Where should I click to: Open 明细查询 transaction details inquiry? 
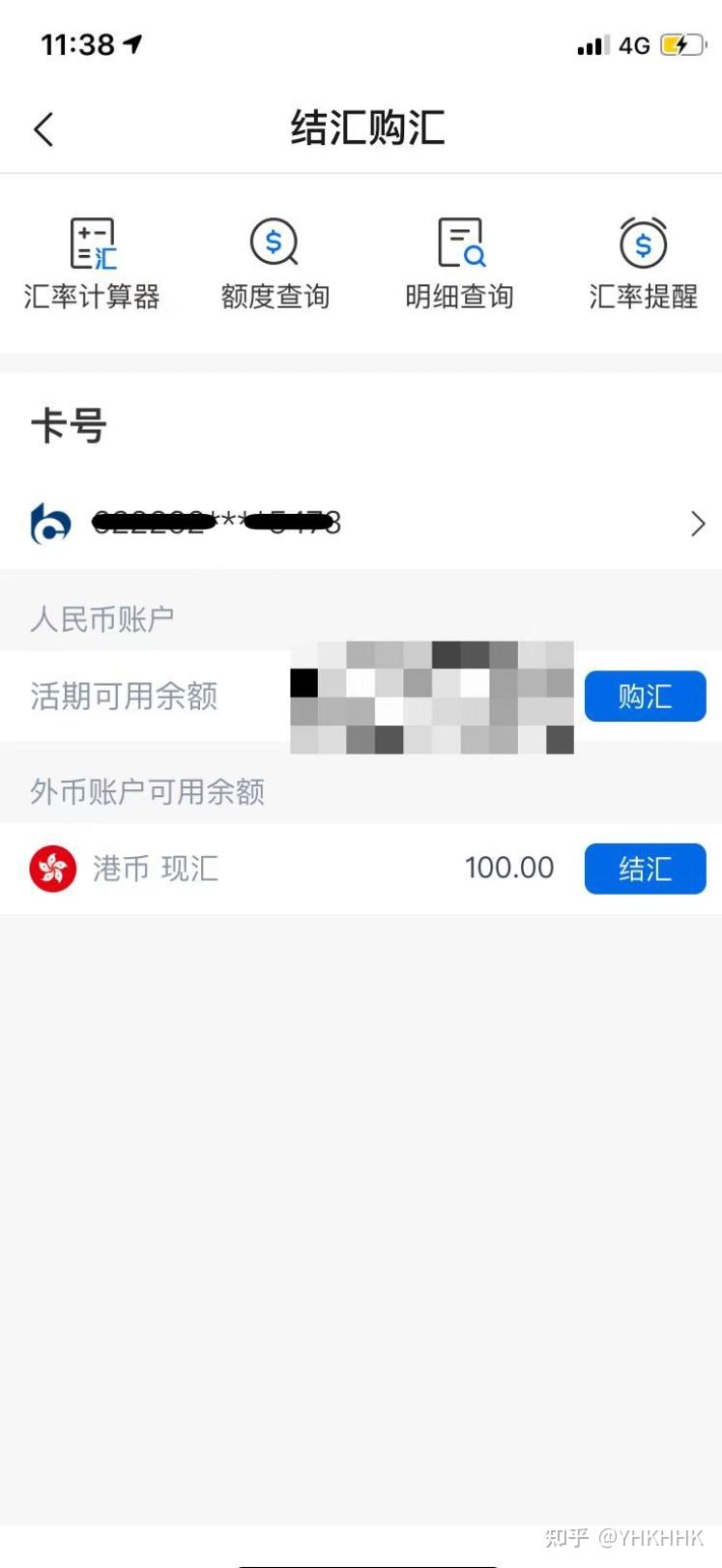coord(459,259)
